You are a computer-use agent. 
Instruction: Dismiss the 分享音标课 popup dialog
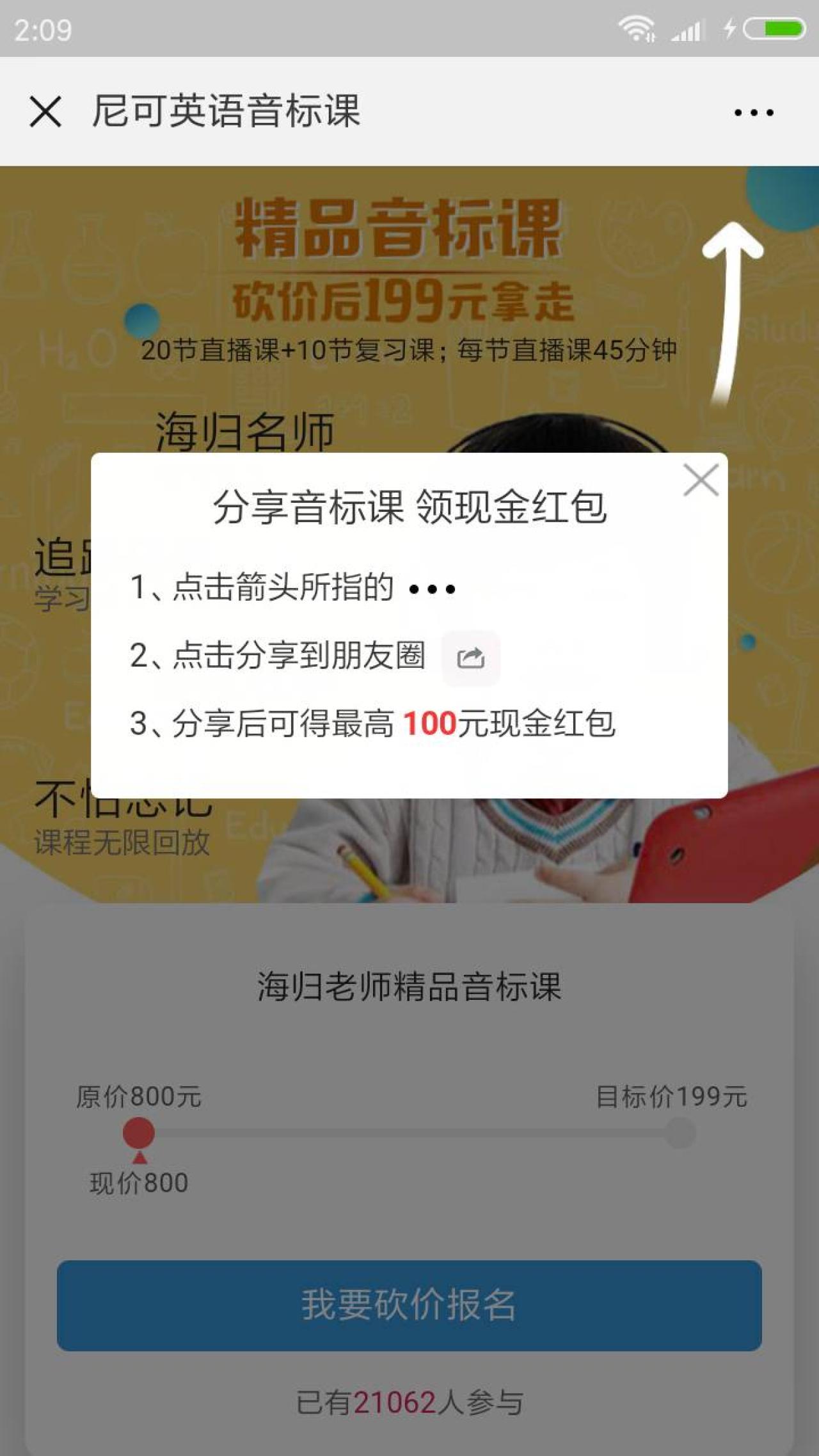coord(701,480)
